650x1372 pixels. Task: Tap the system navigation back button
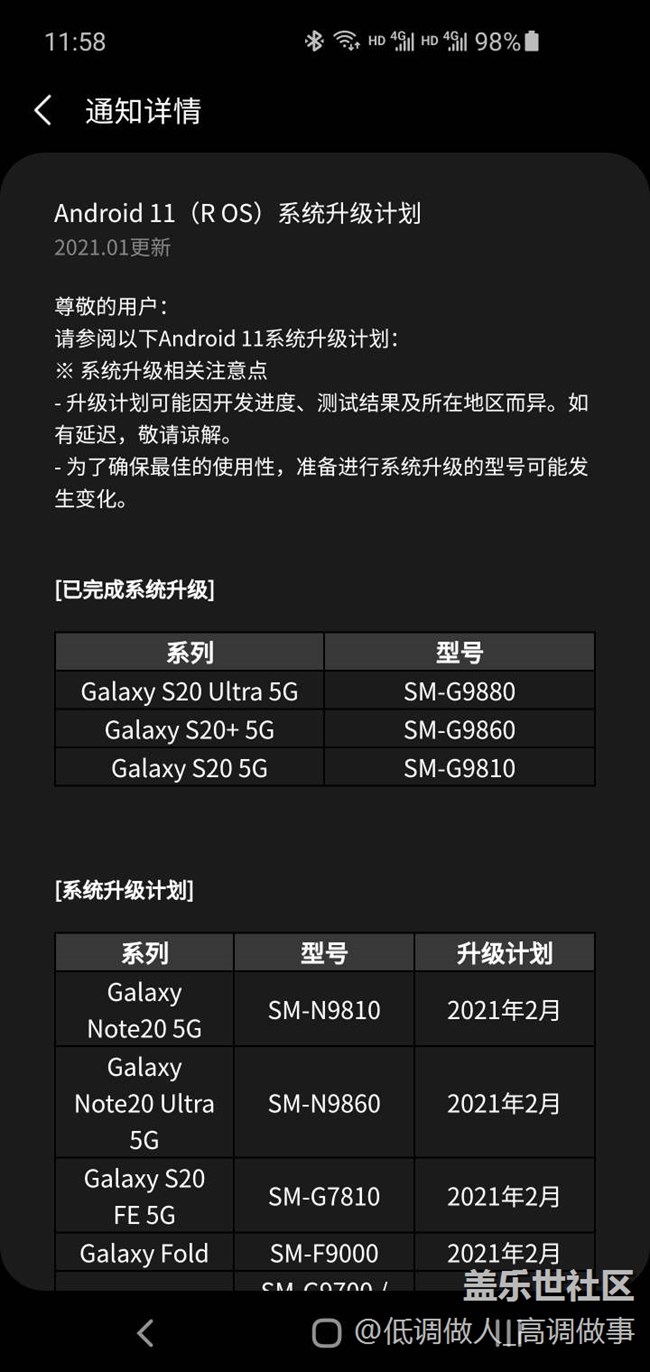point(146,1332)
